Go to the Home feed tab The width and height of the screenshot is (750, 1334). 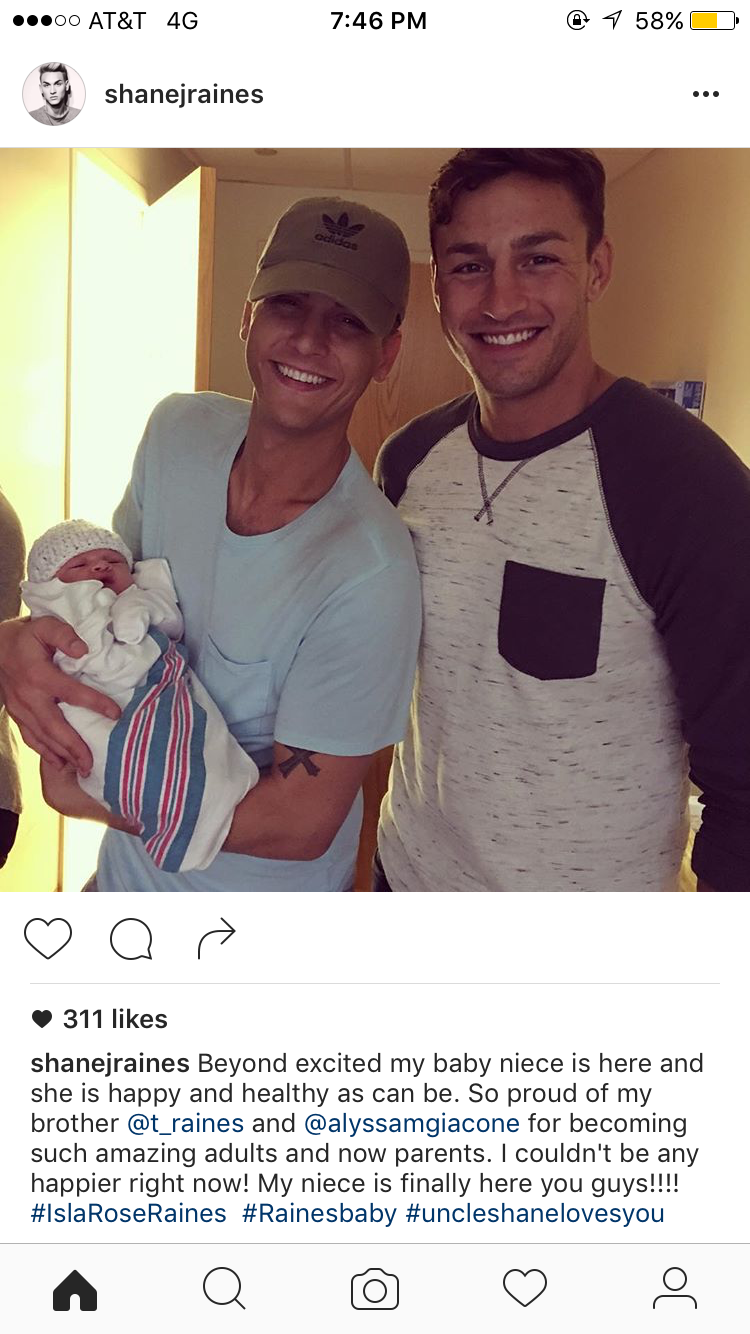click(75, 1289)
